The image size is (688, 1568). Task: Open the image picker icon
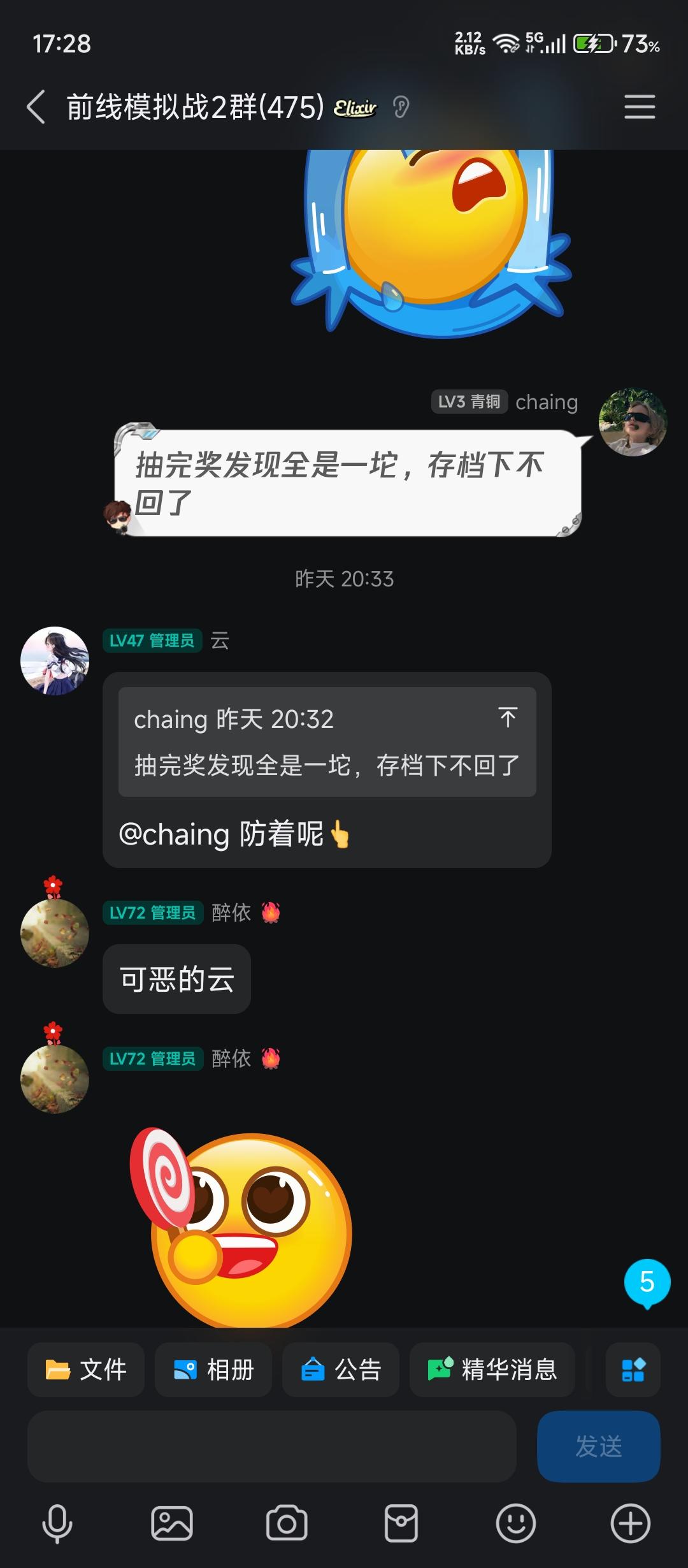[172, 1523]
